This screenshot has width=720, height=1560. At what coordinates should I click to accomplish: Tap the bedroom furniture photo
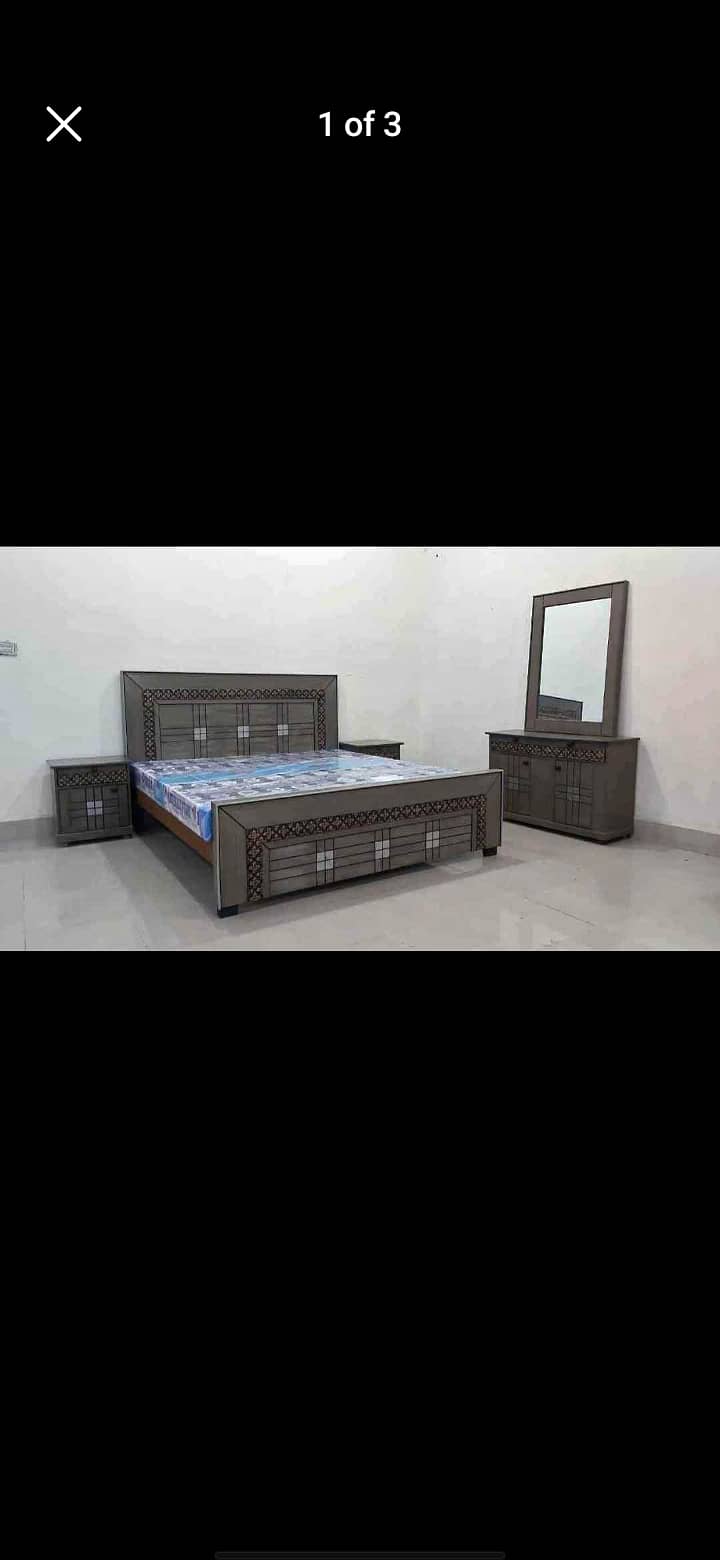(360, 748)
